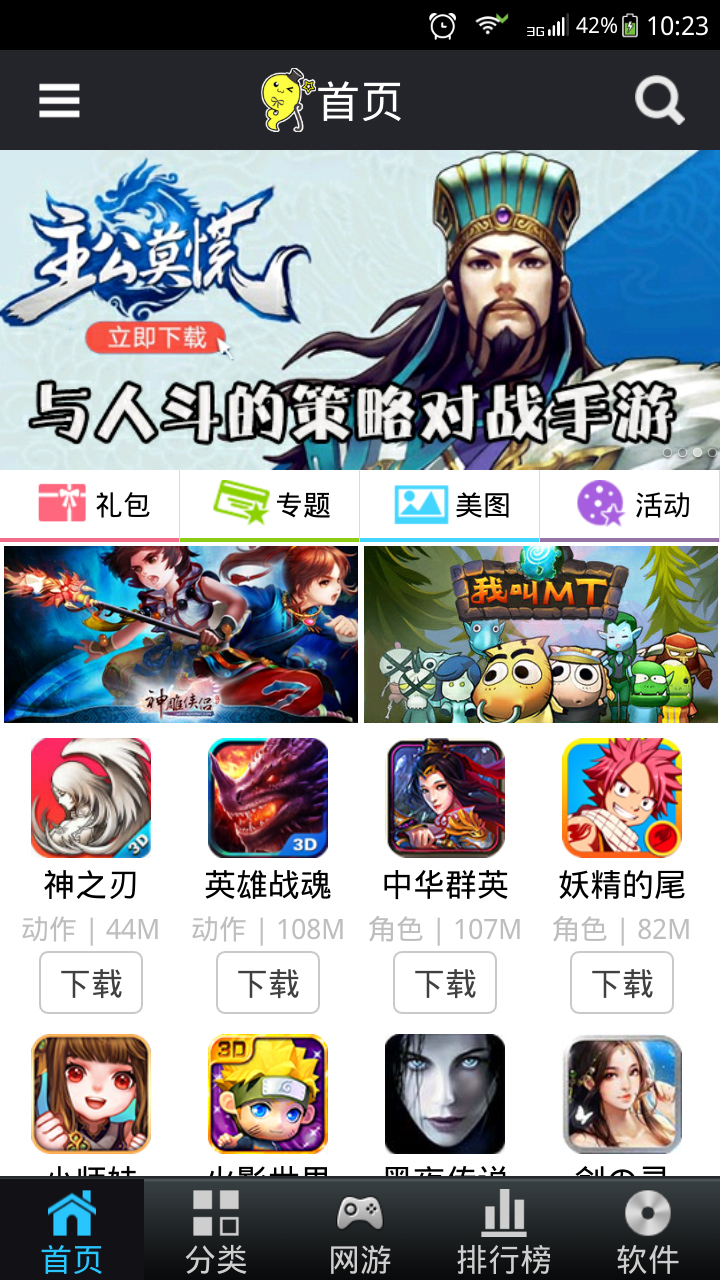
Task: View details of 英雄战魂 app
Action: tap(268, 798)
